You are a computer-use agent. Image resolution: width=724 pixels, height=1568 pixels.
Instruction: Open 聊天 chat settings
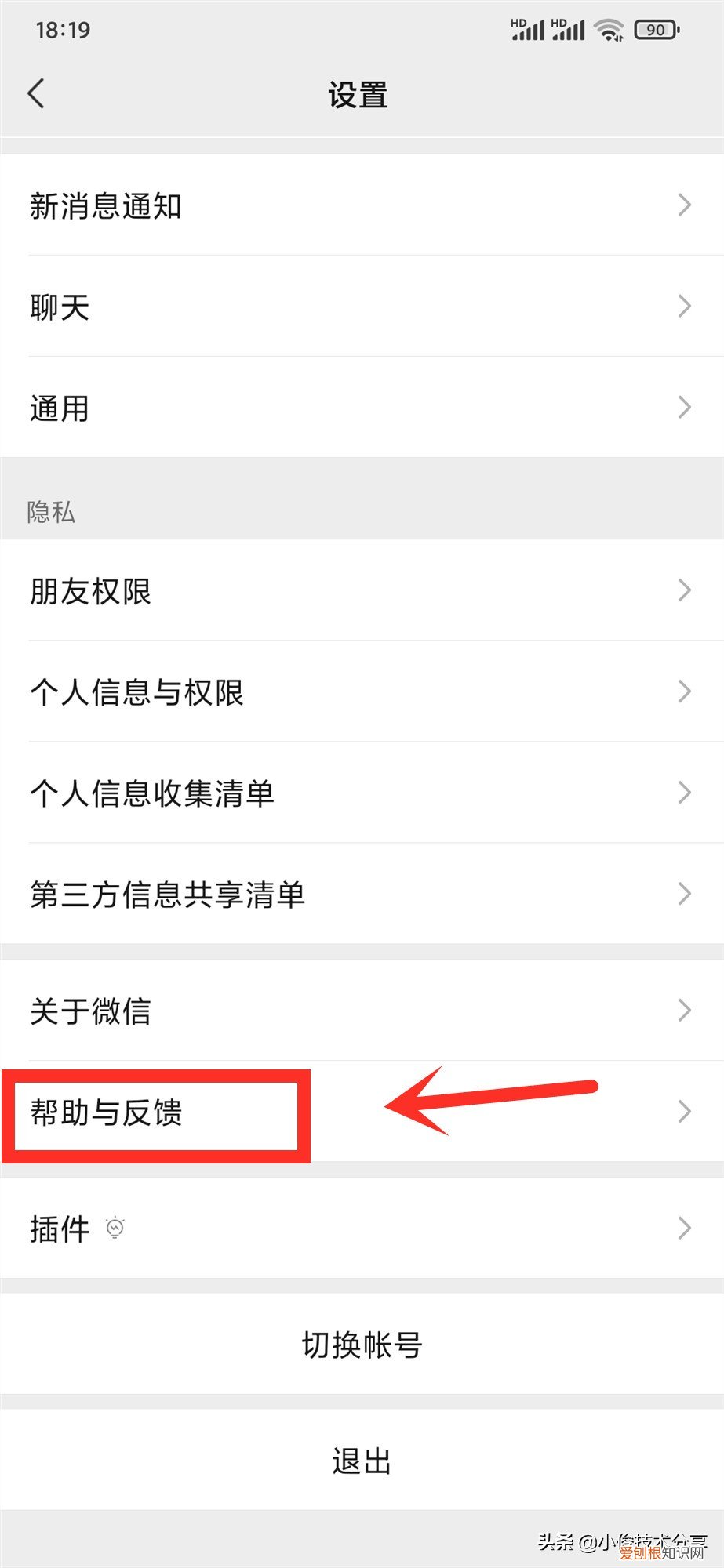(361, 307)
